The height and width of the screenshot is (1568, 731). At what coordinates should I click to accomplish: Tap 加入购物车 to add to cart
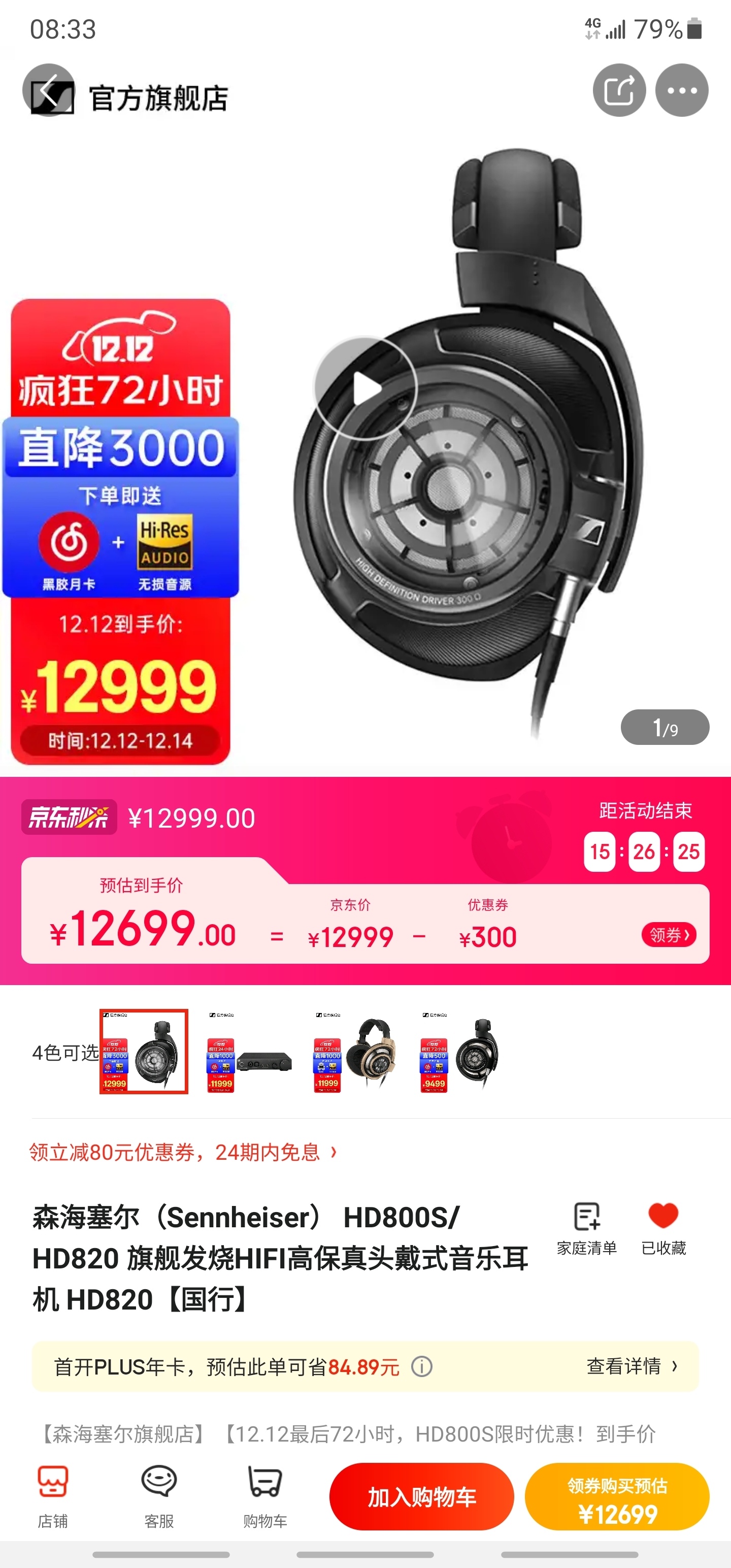pyautogui.click(x=421, y=1497)
